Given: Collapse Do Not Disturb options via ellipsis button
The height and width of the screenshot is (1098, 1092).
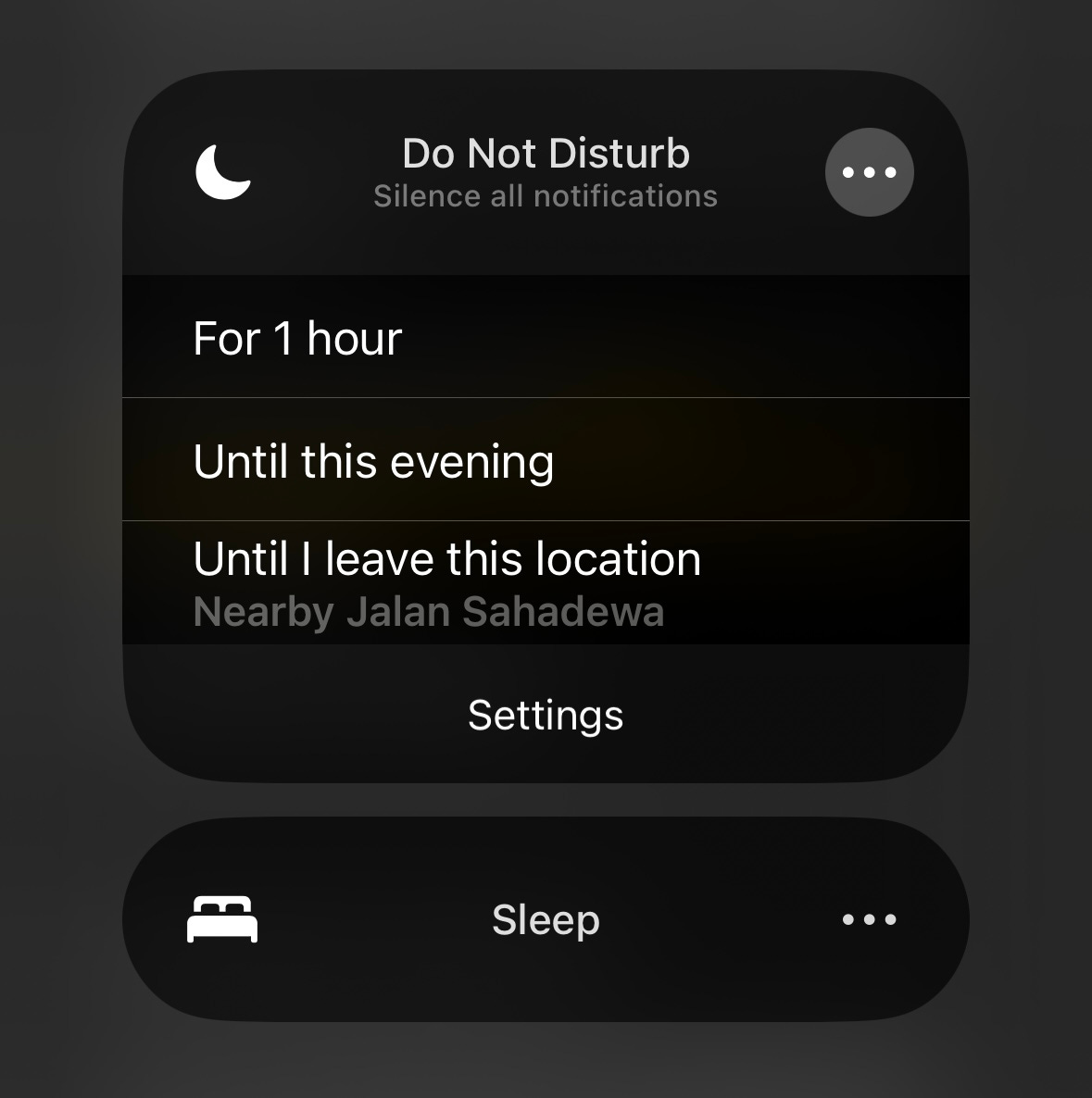Looking at the screenshot, I should point(870,172).
